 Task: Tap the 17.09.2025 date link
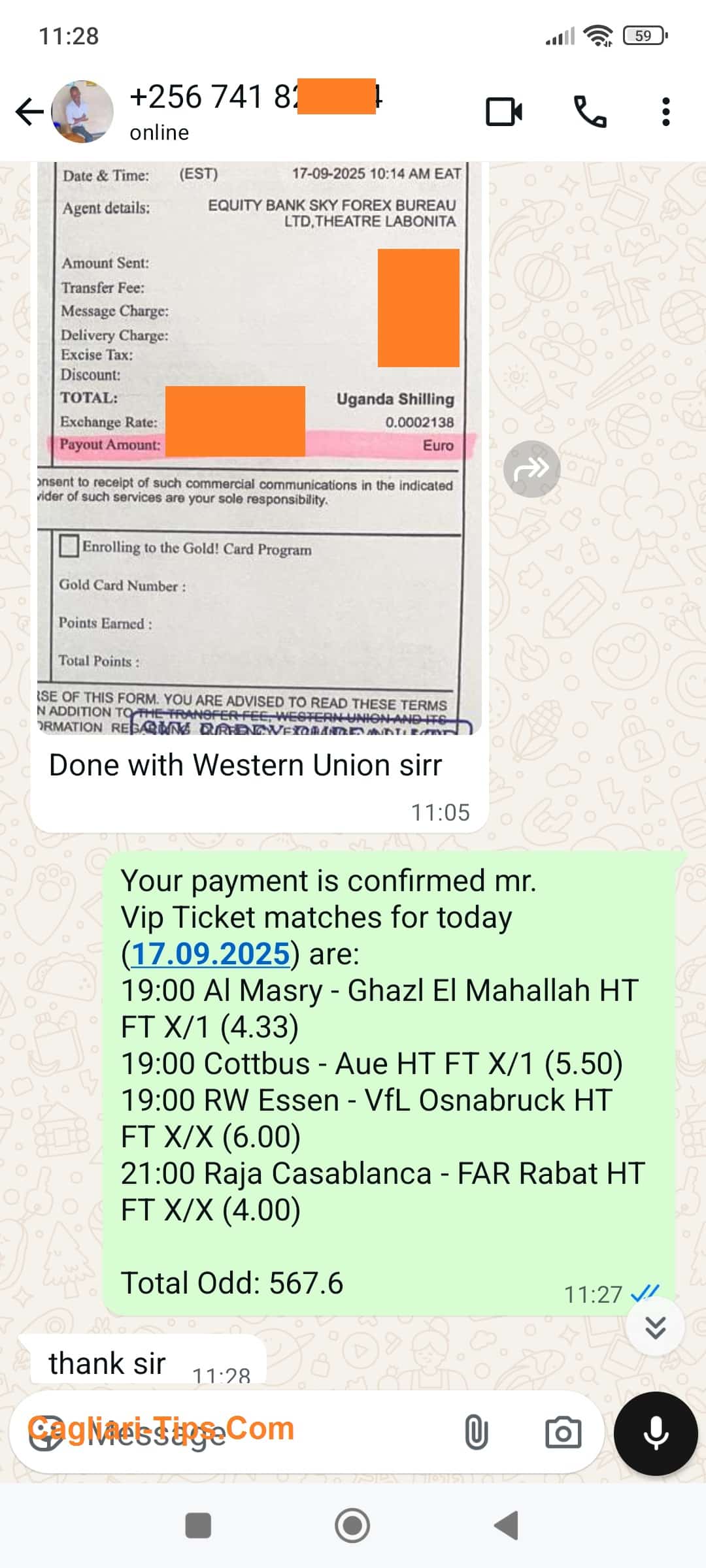pos(210,954)
